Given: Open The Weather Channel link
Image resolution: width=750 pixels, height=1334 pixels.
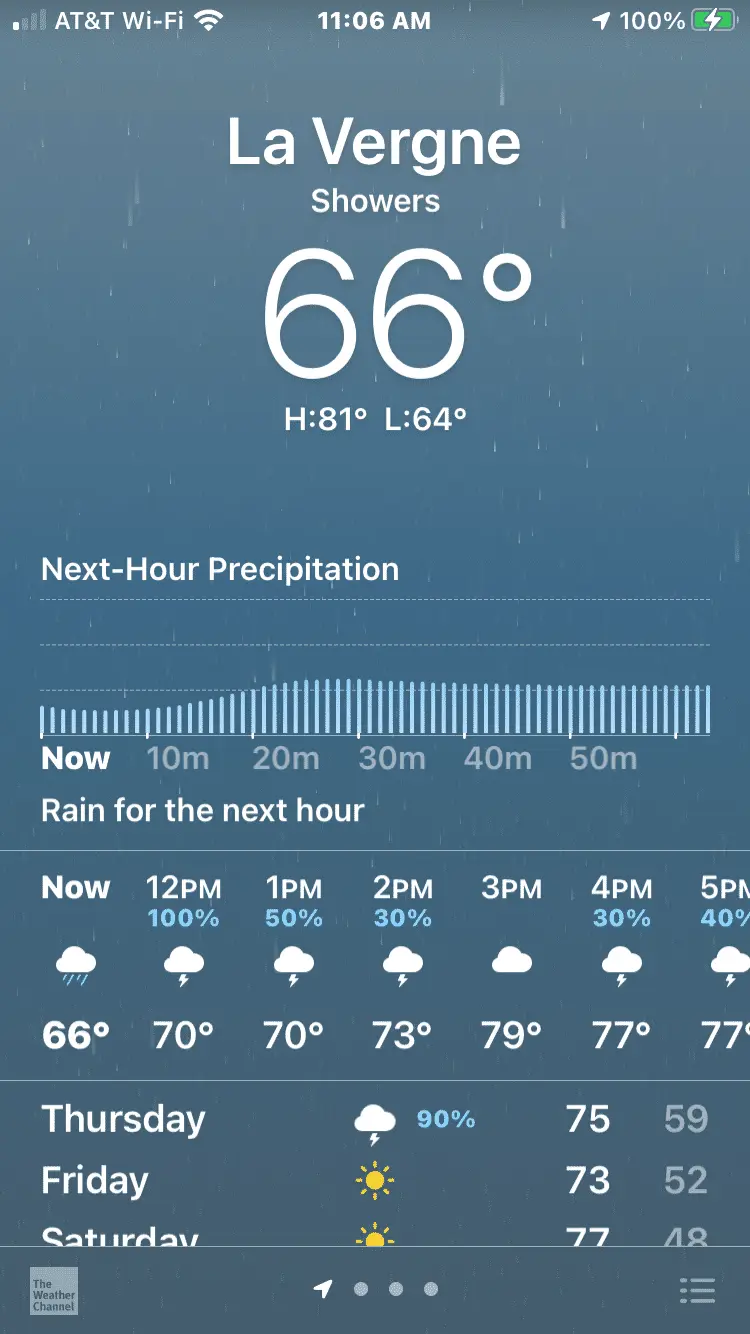Looking at the screenshot, I should coord(53,1291).
